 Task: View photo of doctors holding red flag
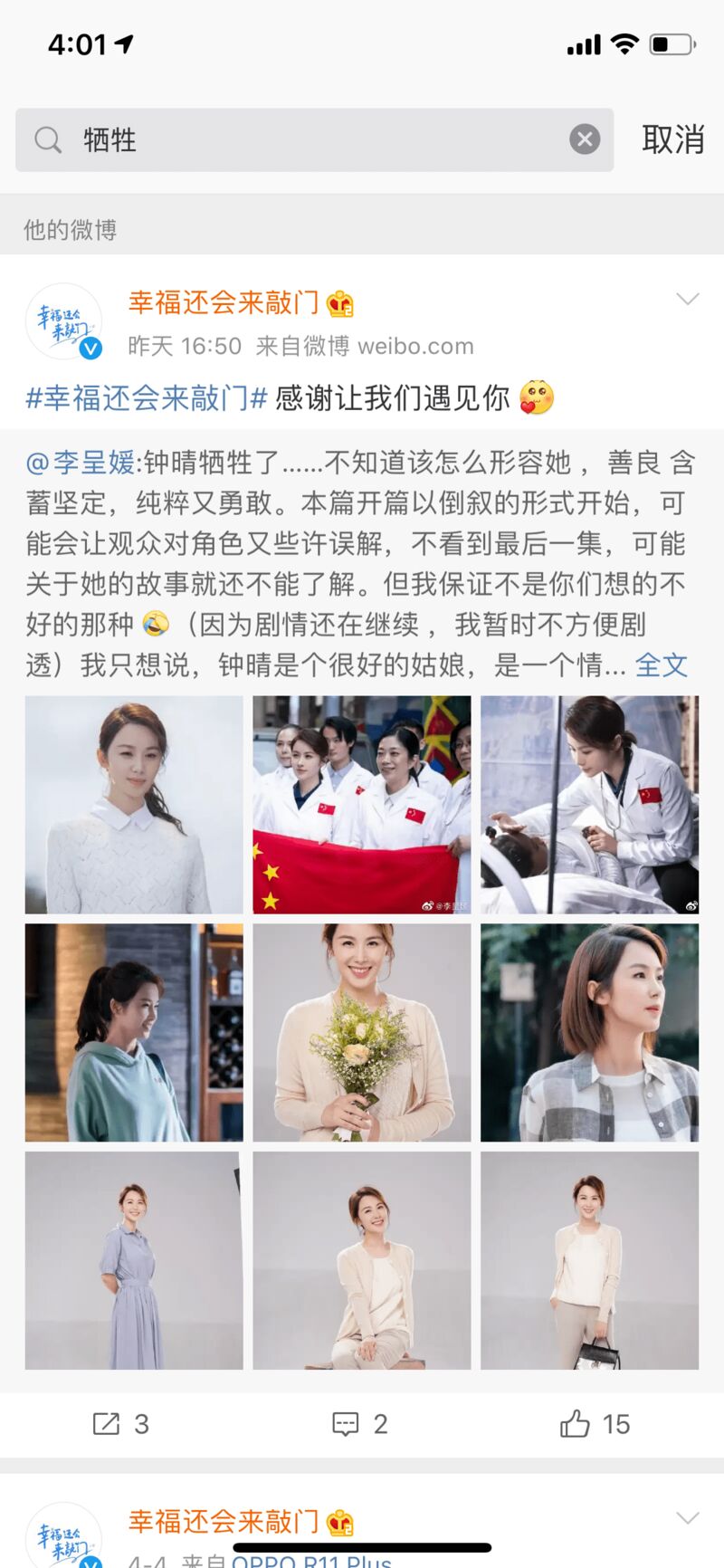coord(361,804)
